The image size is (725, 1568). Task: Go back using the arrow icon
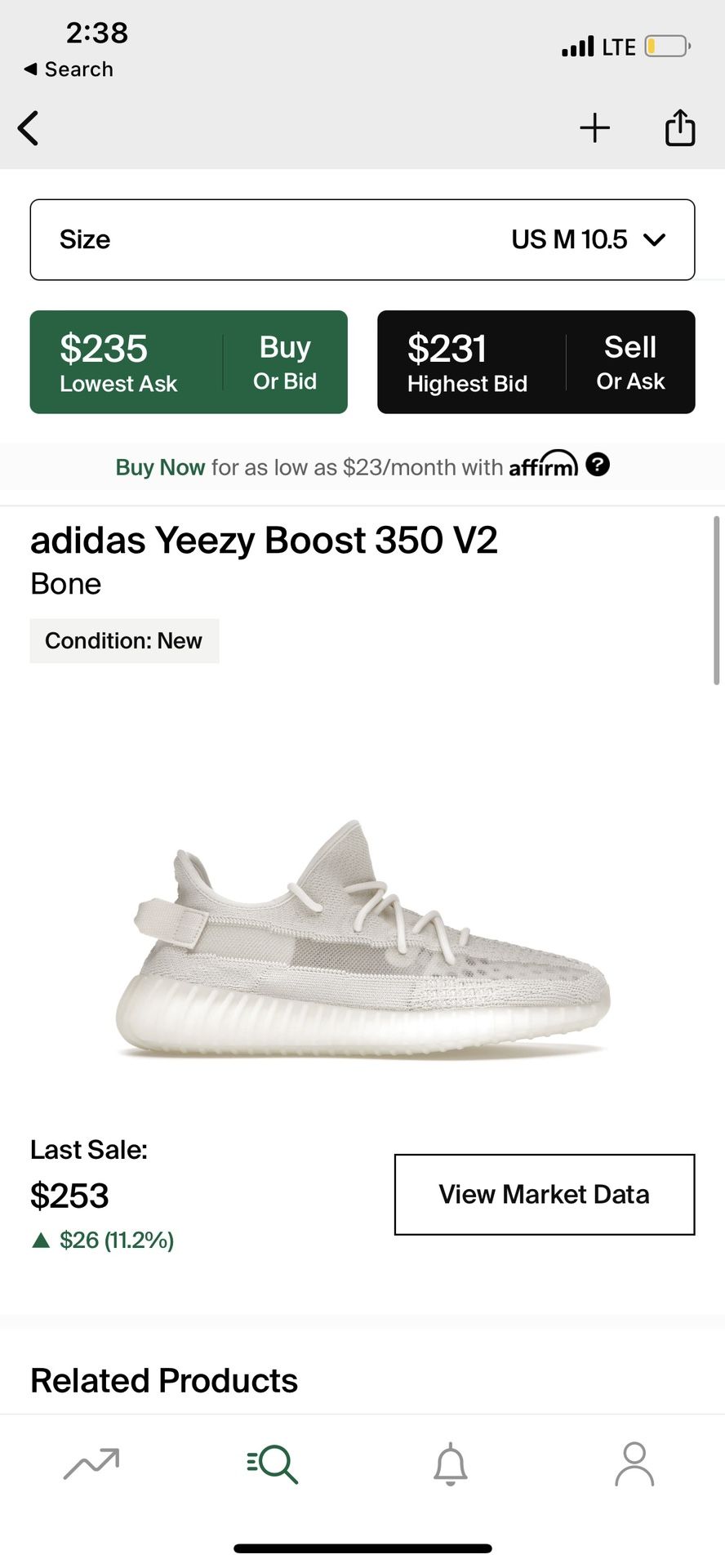coord(29,128)
